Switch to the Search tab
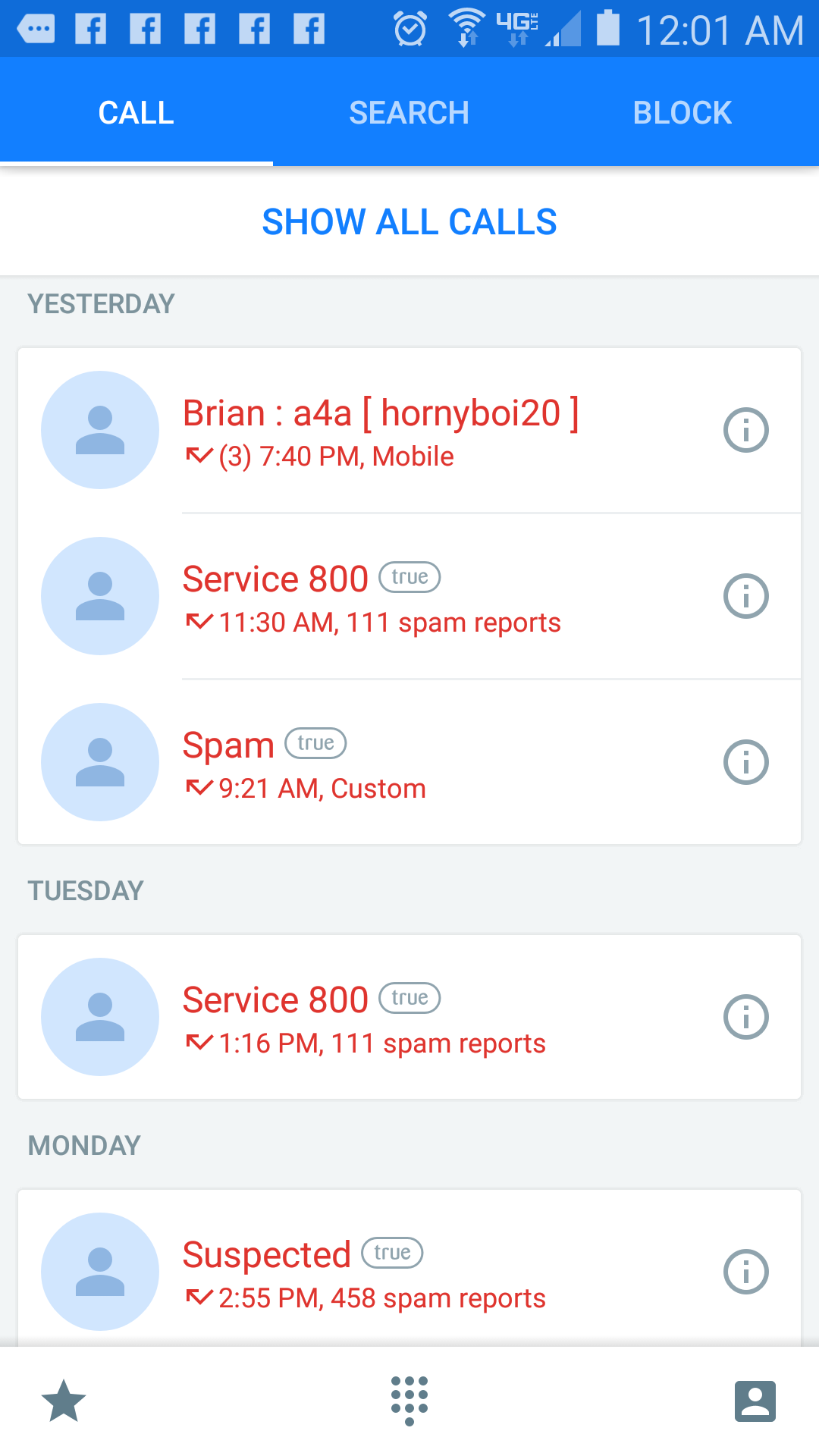The width and height of the screenshot is (819, 1456). (409, 112)
